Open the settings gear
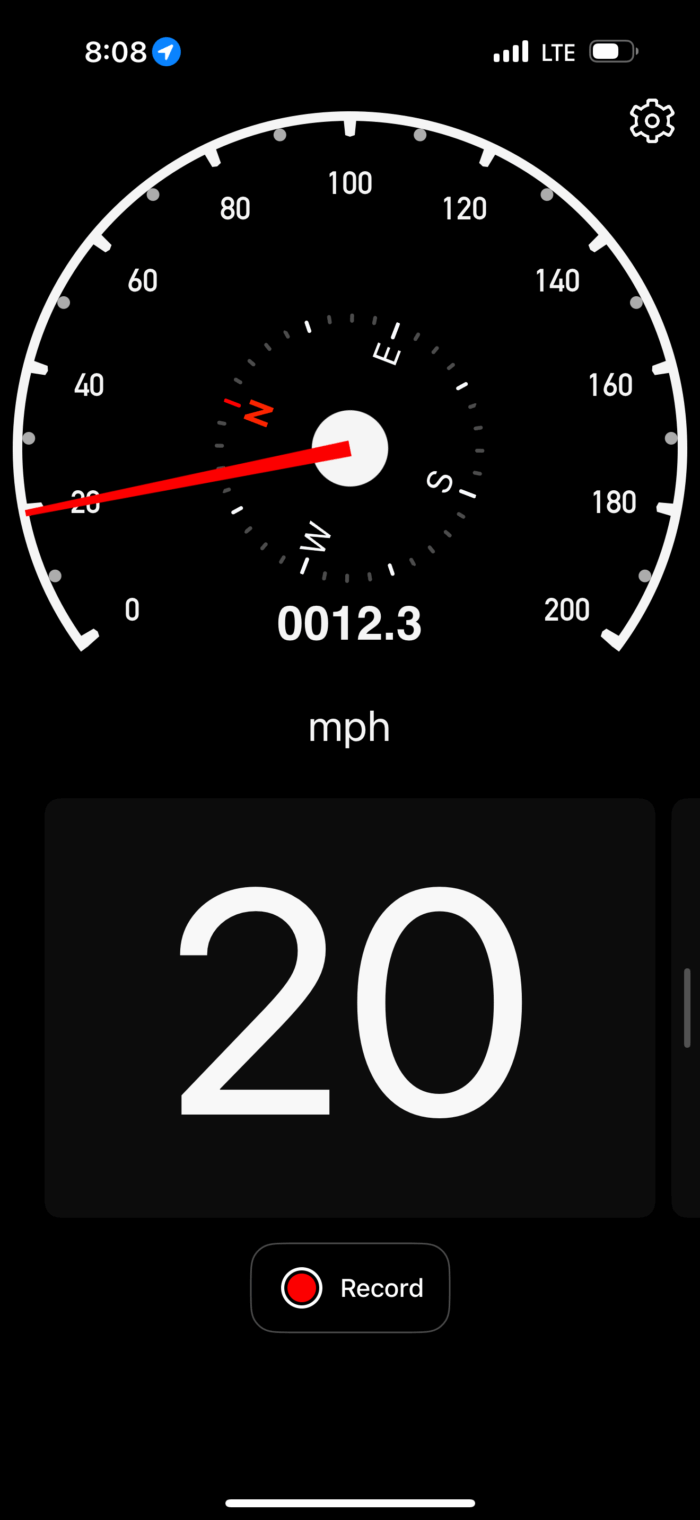Image resolution: width=700 pixels, height=1520 pixels. coord(652,121)
